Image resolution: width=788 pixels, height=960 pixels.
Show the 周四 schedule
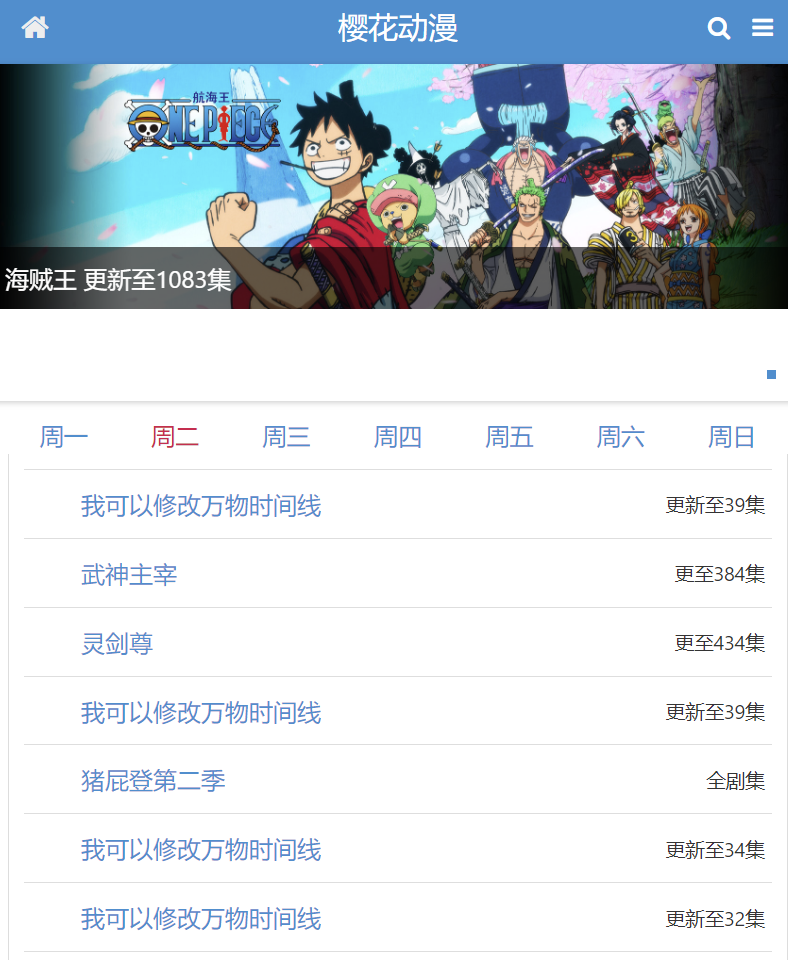click(398, 437)
